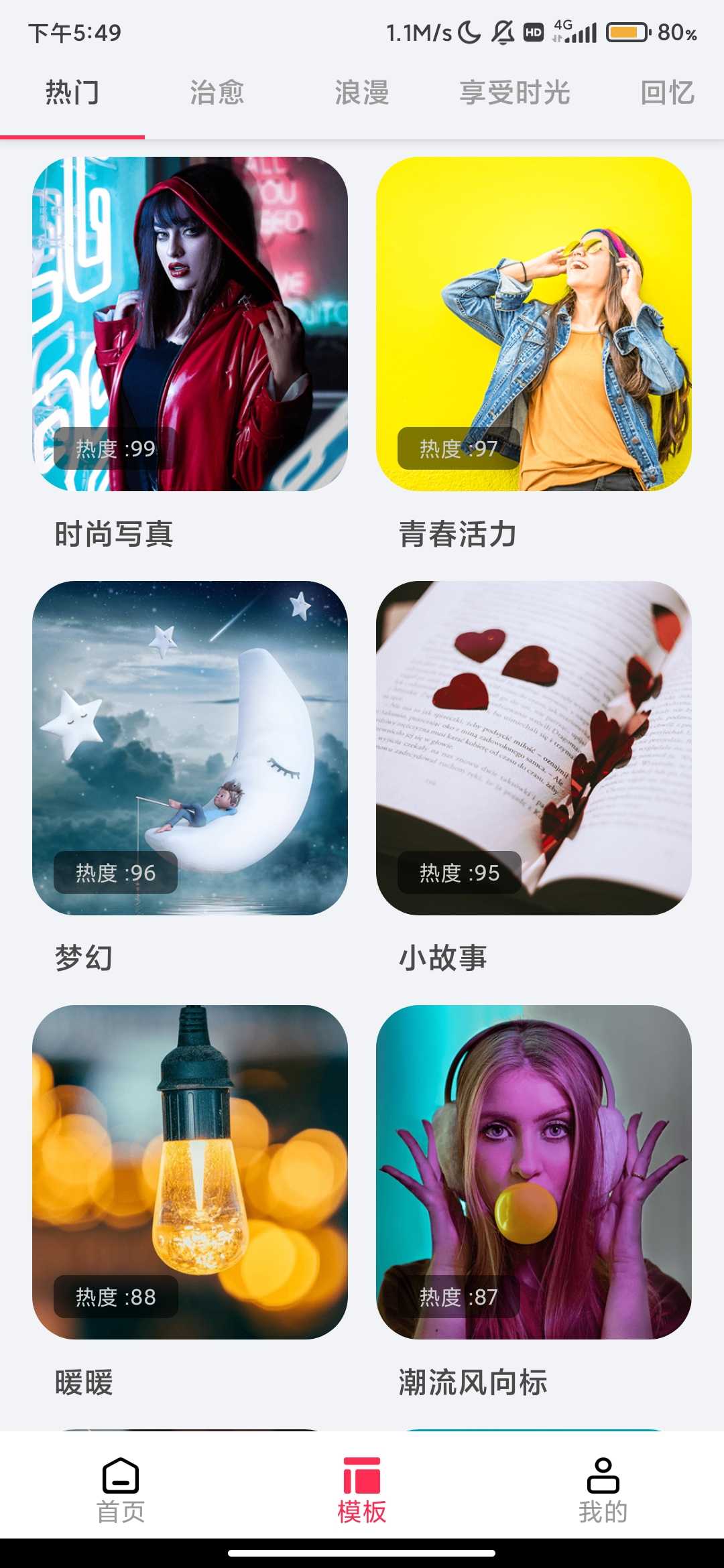Screen dimensions: 724x1568
Task: Open the 享受时光 tab
Action: pos(514,92)
